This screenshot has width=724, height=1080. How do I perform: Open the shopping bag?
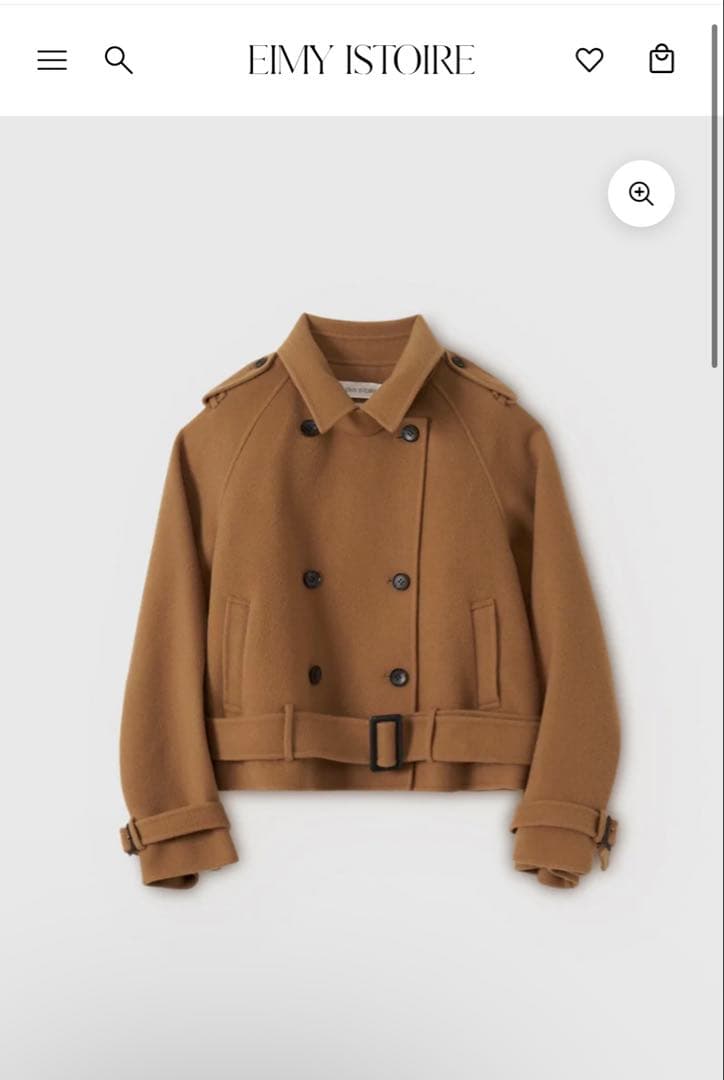tap(661, 60)
